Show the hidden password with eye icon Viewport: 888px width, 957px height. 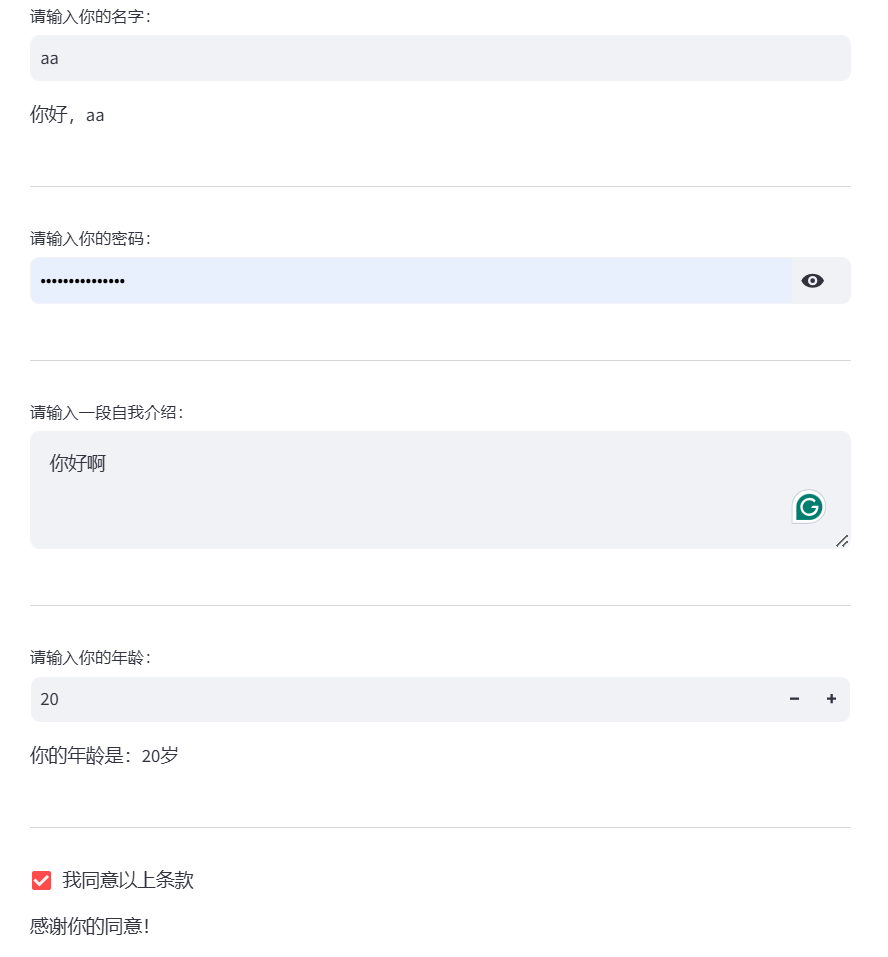pyautogui.click(x=813, y=281)
